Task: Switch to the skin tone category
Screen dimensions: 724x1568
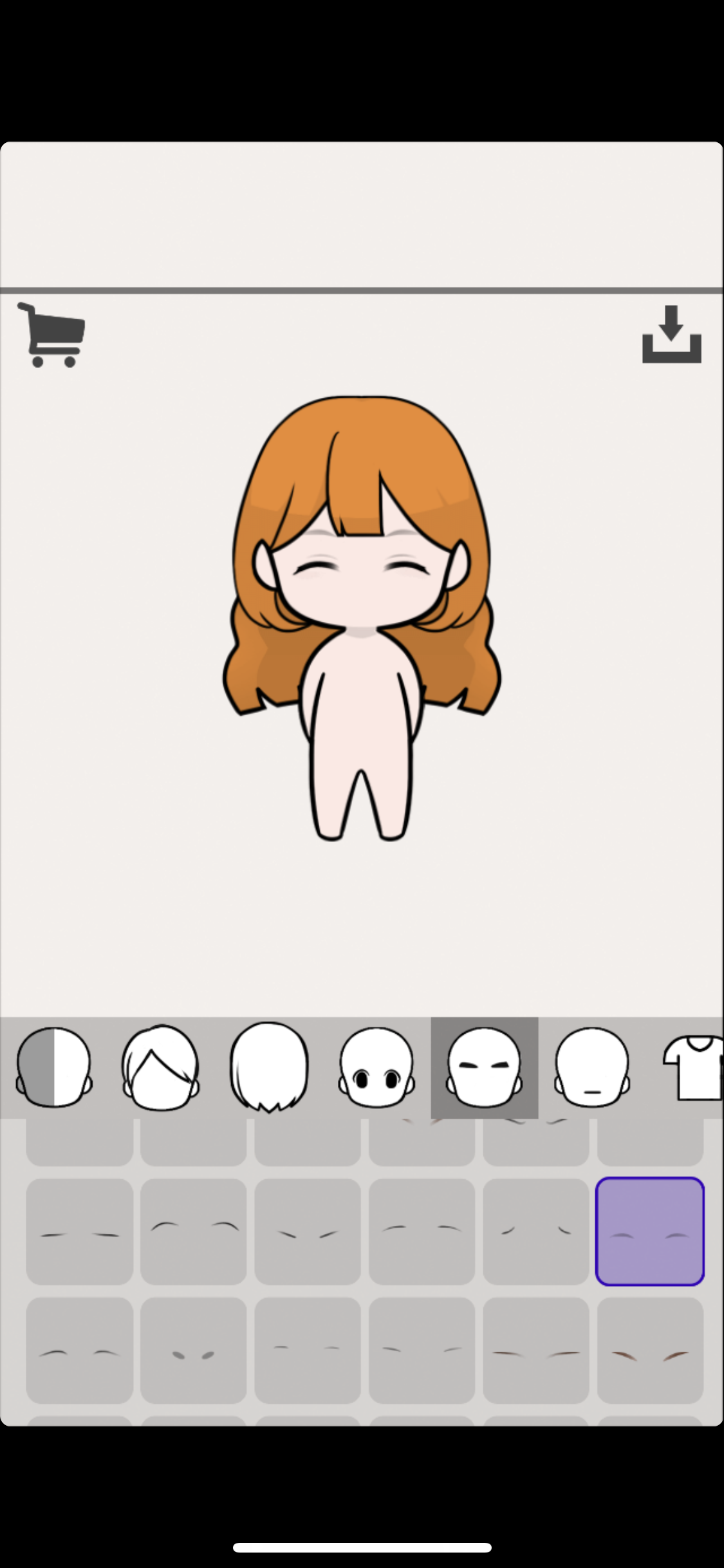Action: (54, 1067)
